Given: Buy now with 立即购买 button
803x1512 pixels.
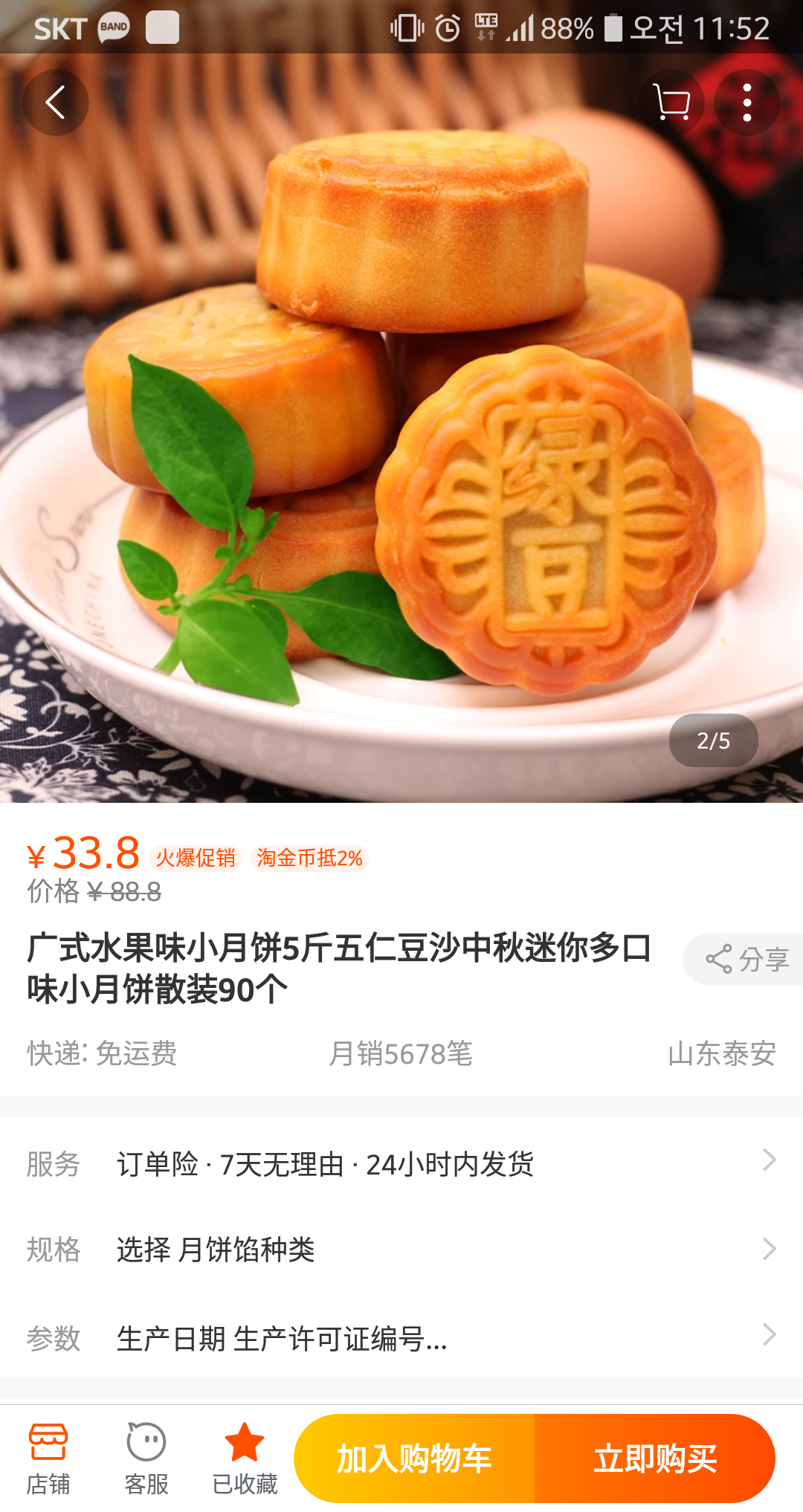Looking at the screenshot, I should (654, 1458).
